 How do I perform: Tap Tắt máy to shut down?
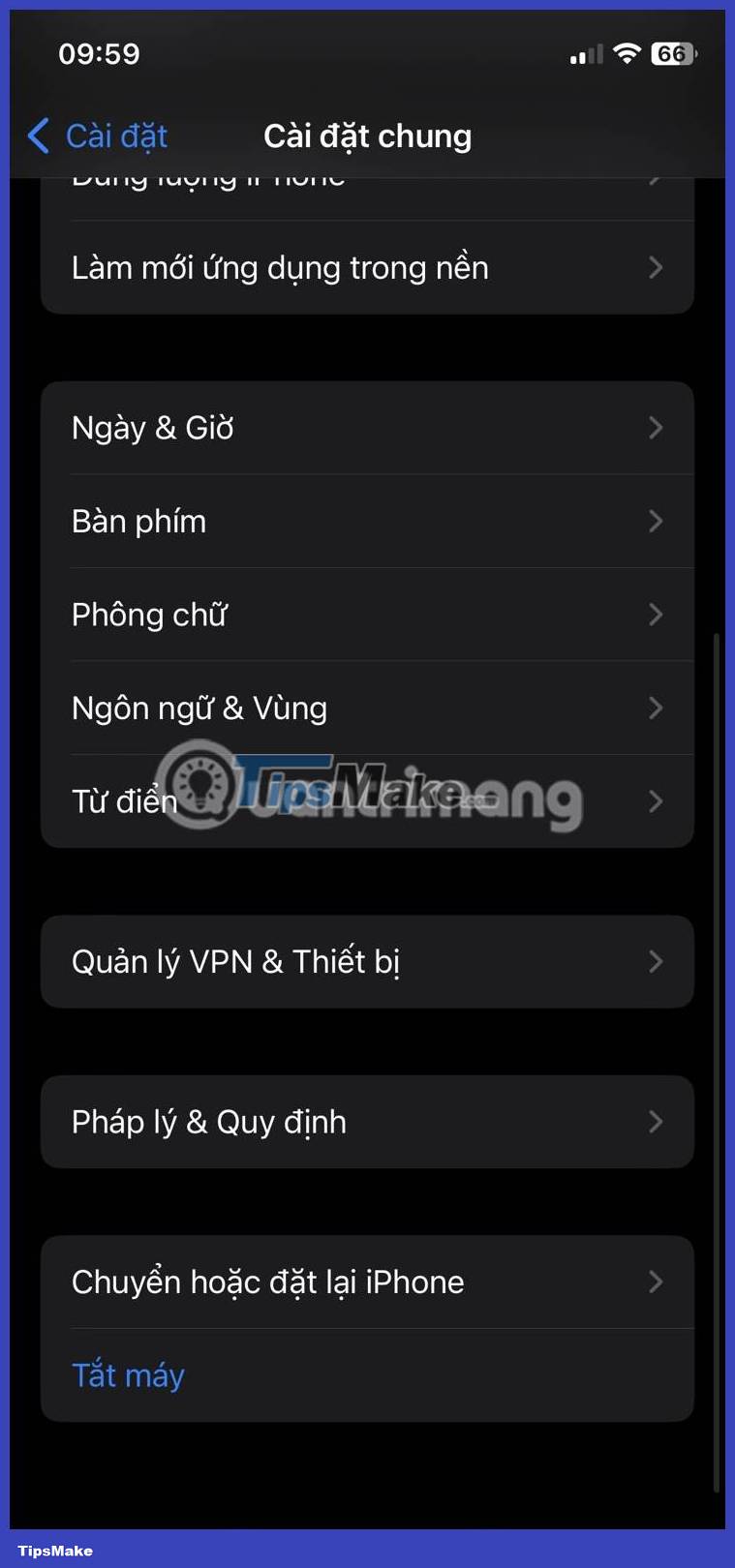[x=127, y=1374]
